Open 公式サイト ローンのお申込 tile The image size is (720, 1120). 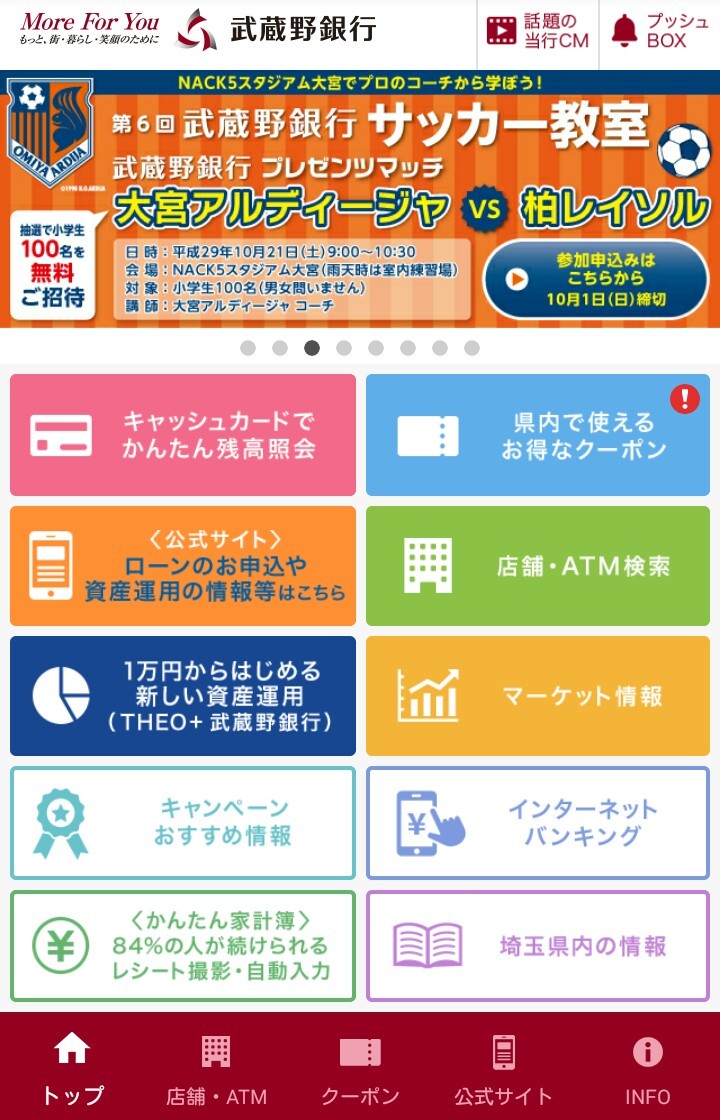[183, 566]
